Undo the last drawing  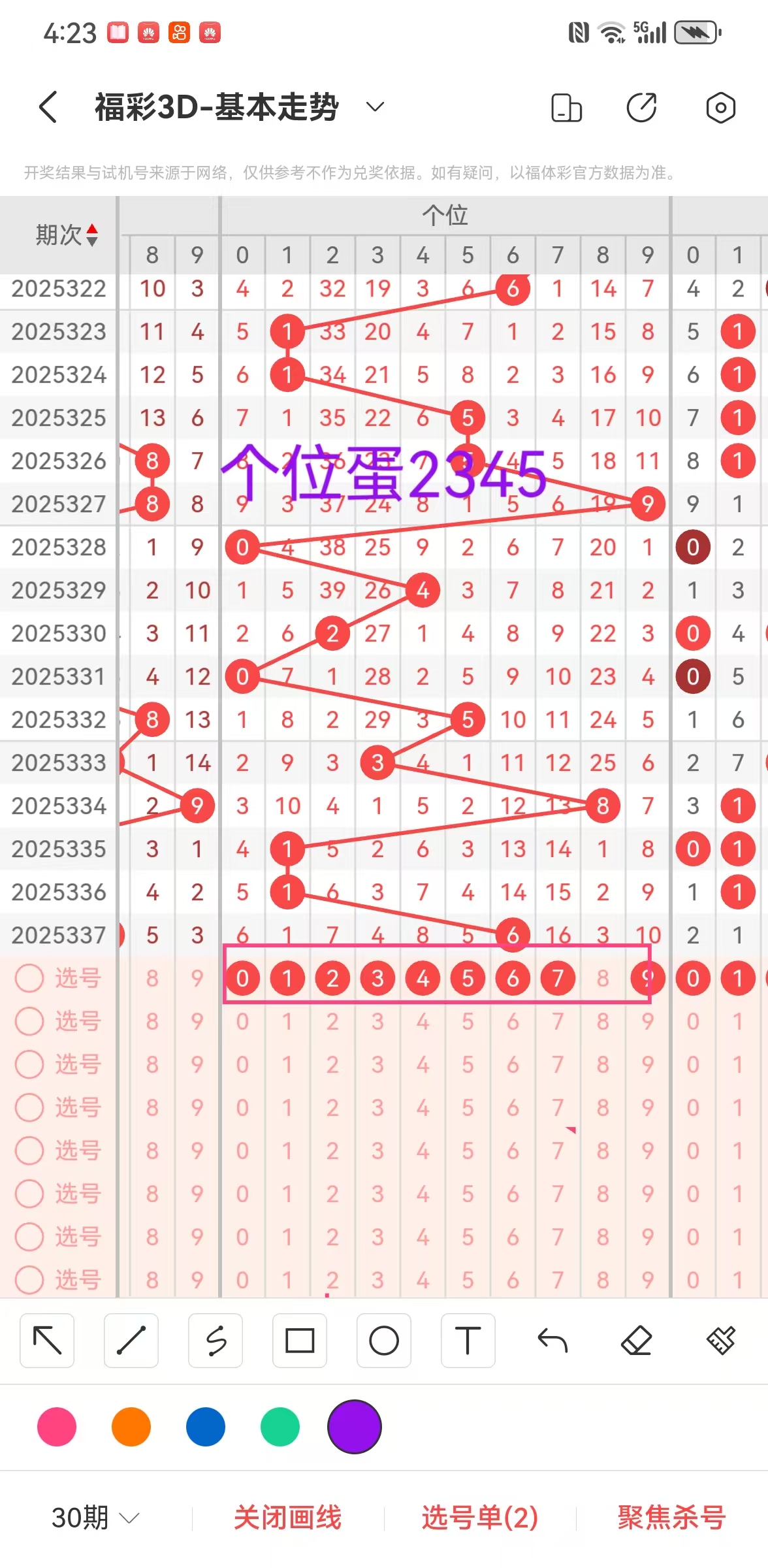coord(552,1341)
